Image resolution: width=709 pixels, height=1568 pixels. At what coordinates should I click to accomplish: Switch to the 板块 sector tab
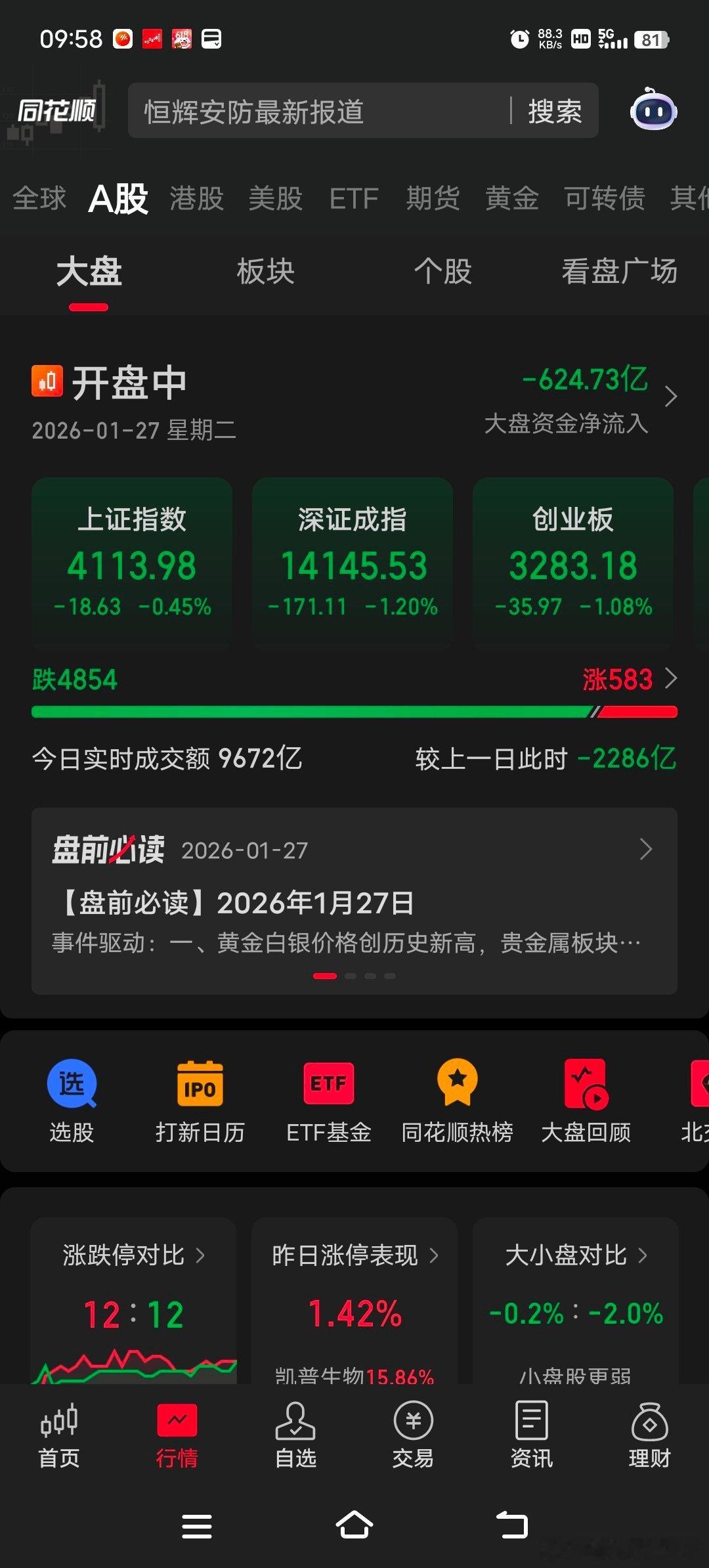tap(265, 271)
